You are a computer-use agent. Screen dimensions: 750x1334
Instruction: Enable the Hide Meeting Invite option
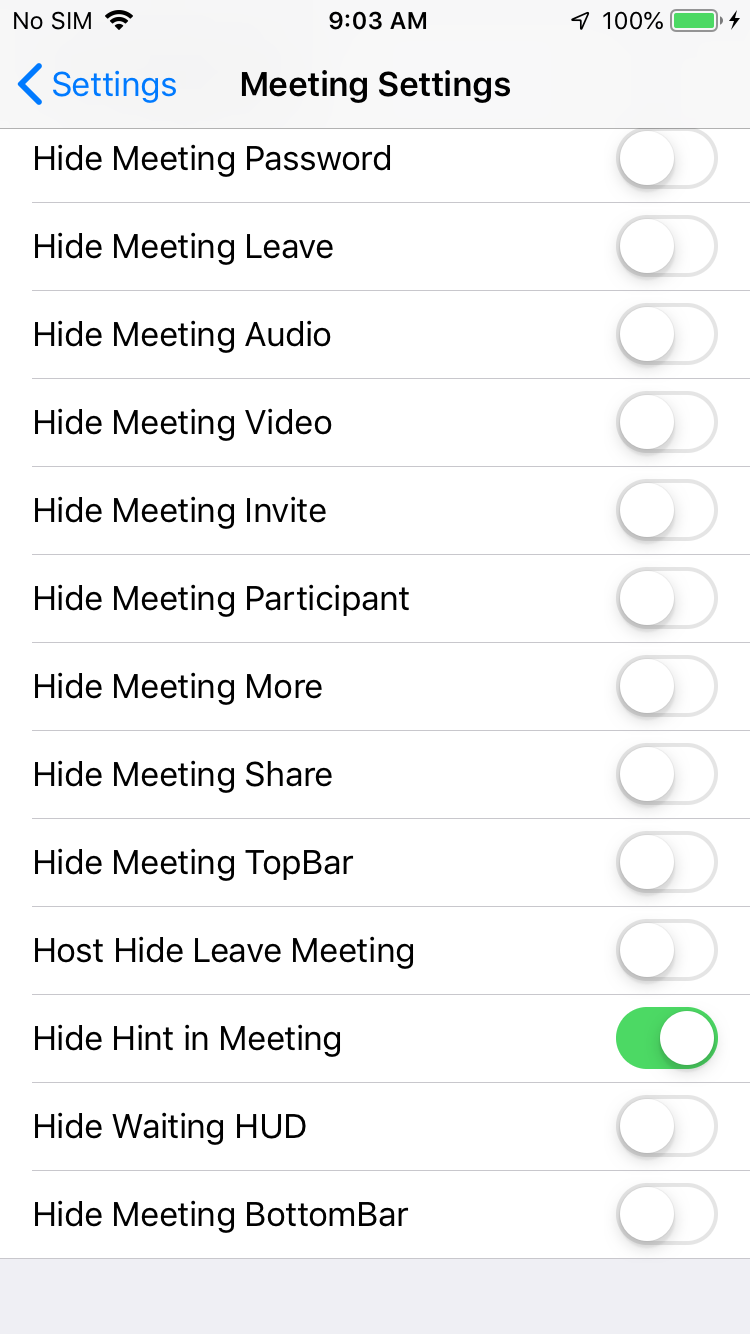(x=666, y=511)
